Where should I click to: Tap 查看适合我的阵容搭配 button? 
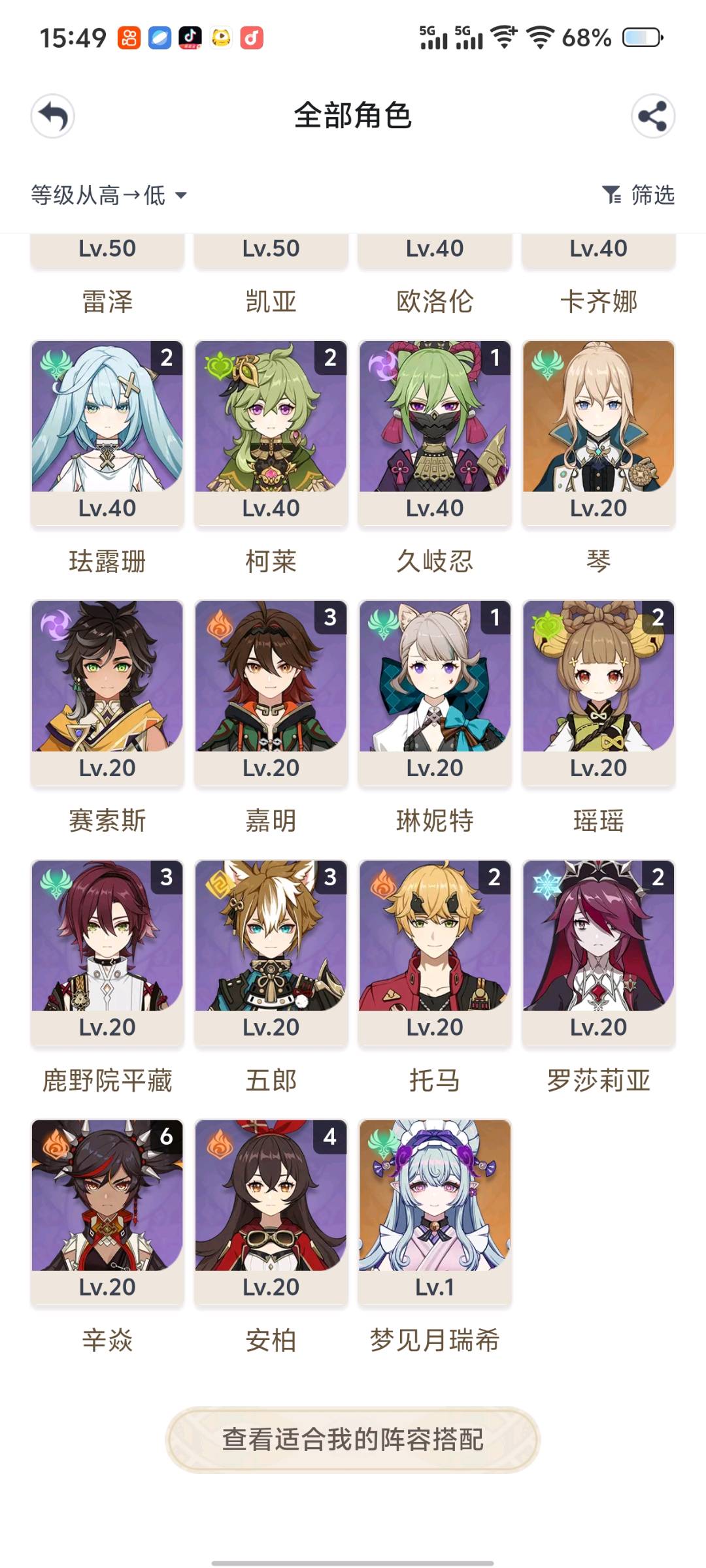point(353,1439)
